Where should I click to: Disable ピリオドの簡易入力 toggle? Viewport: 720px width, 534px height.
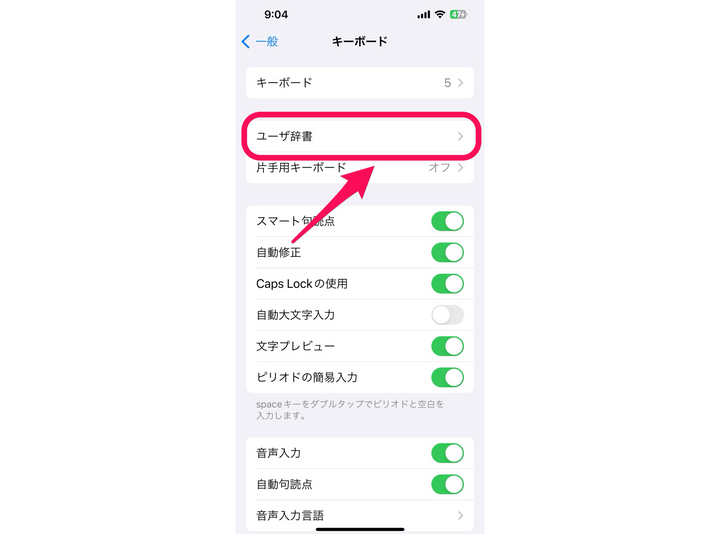(x=447, y=378)
